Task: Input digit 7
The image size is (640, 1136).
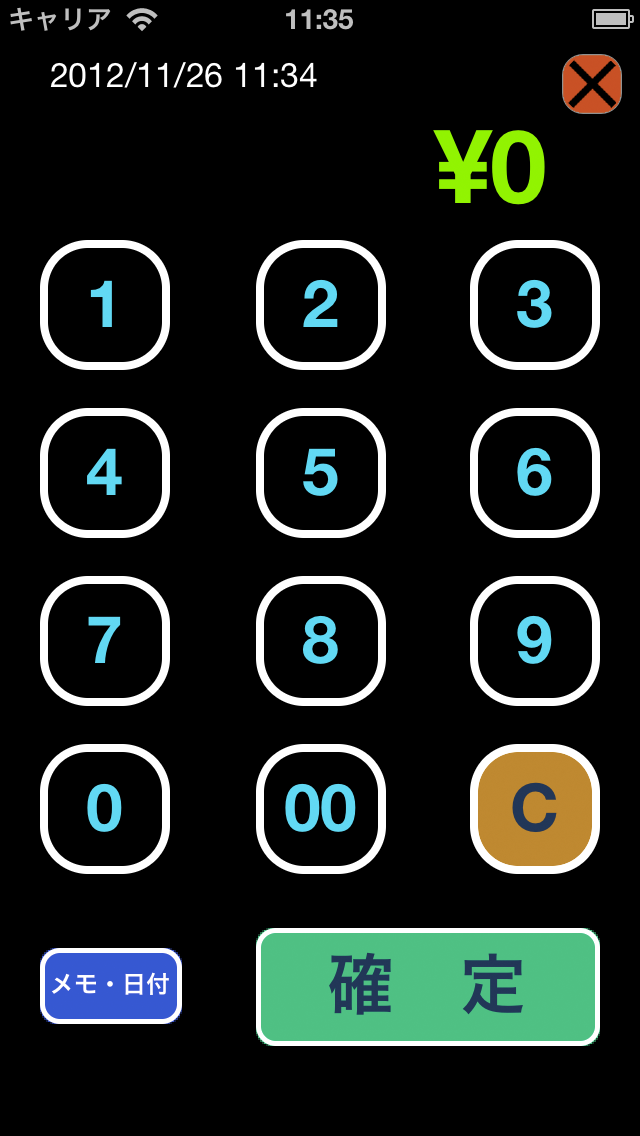Action: [x=105, y=641]
